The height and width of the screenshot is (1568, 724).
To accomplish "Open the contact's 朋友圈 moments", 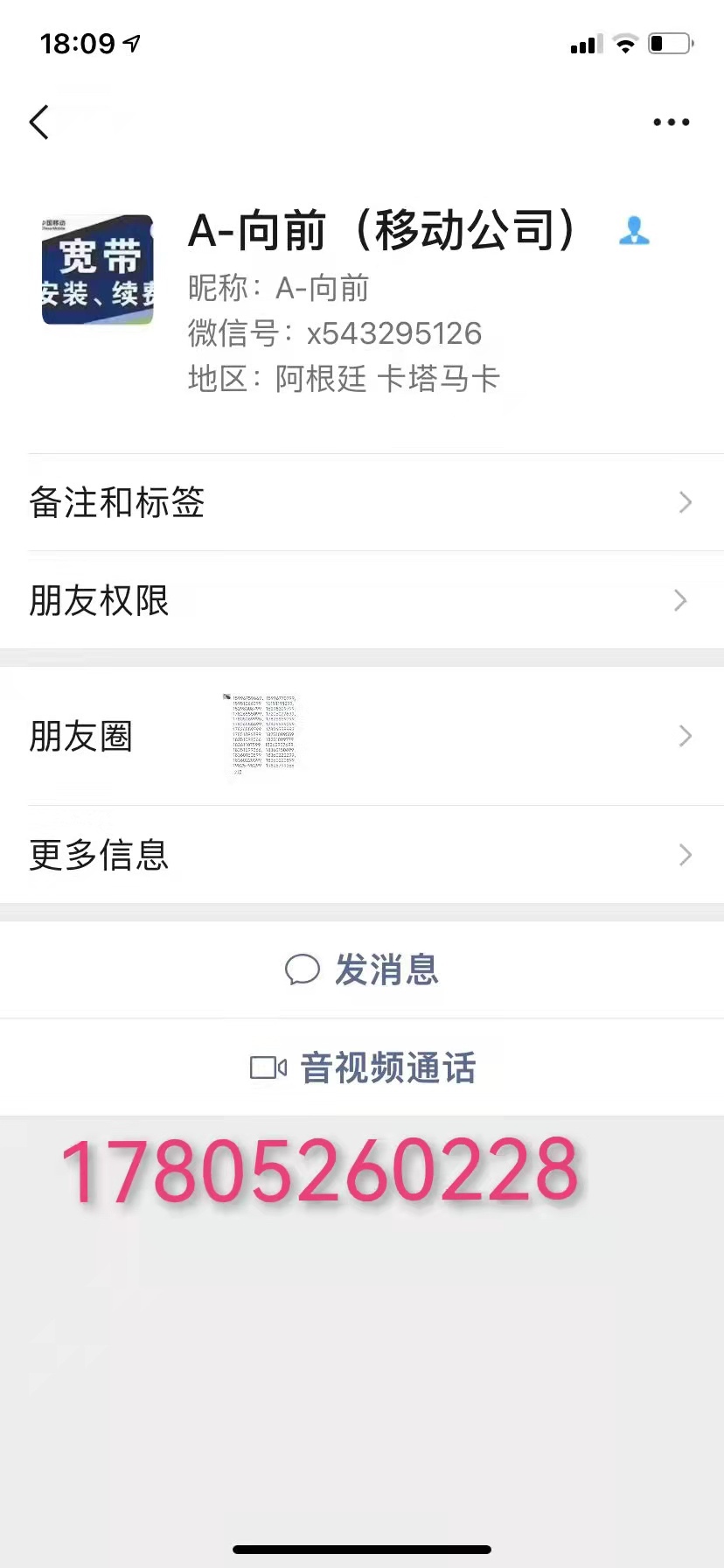I will coord(362,736).
